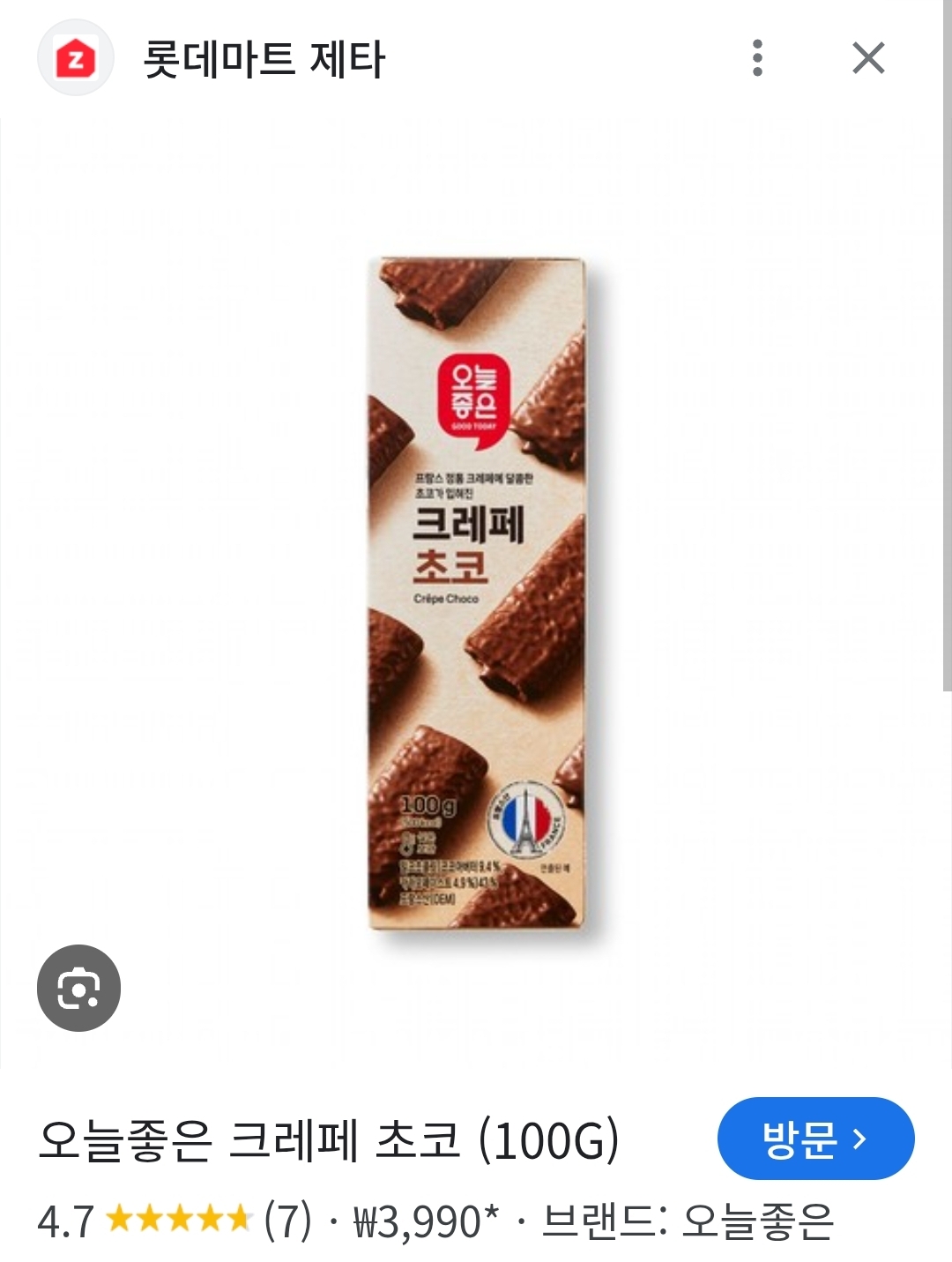
Task: Close the image viewer
Action: [868, 58]
